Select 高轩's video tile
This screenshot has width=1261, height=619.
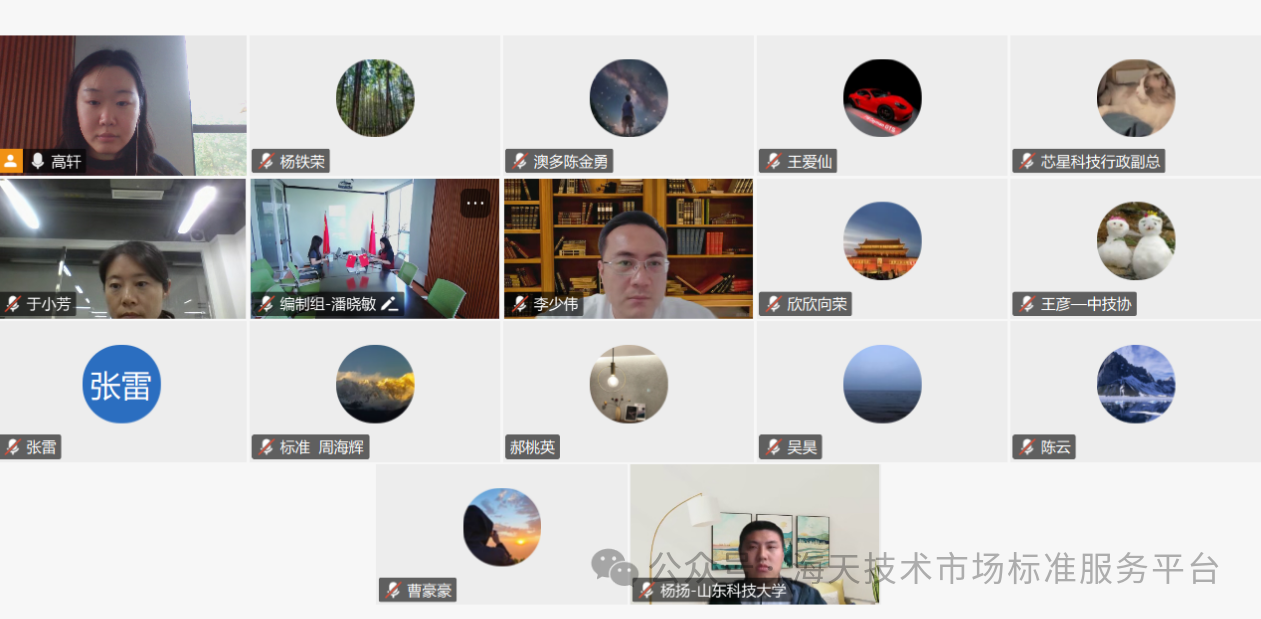[122, 105]
